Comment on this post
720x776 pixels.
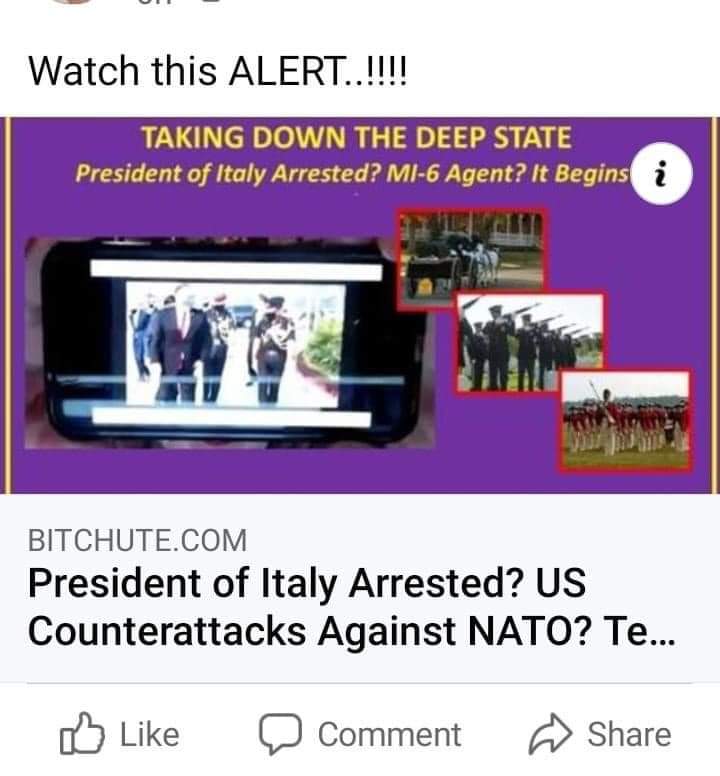pyautogui.click(x=360, y=735)
